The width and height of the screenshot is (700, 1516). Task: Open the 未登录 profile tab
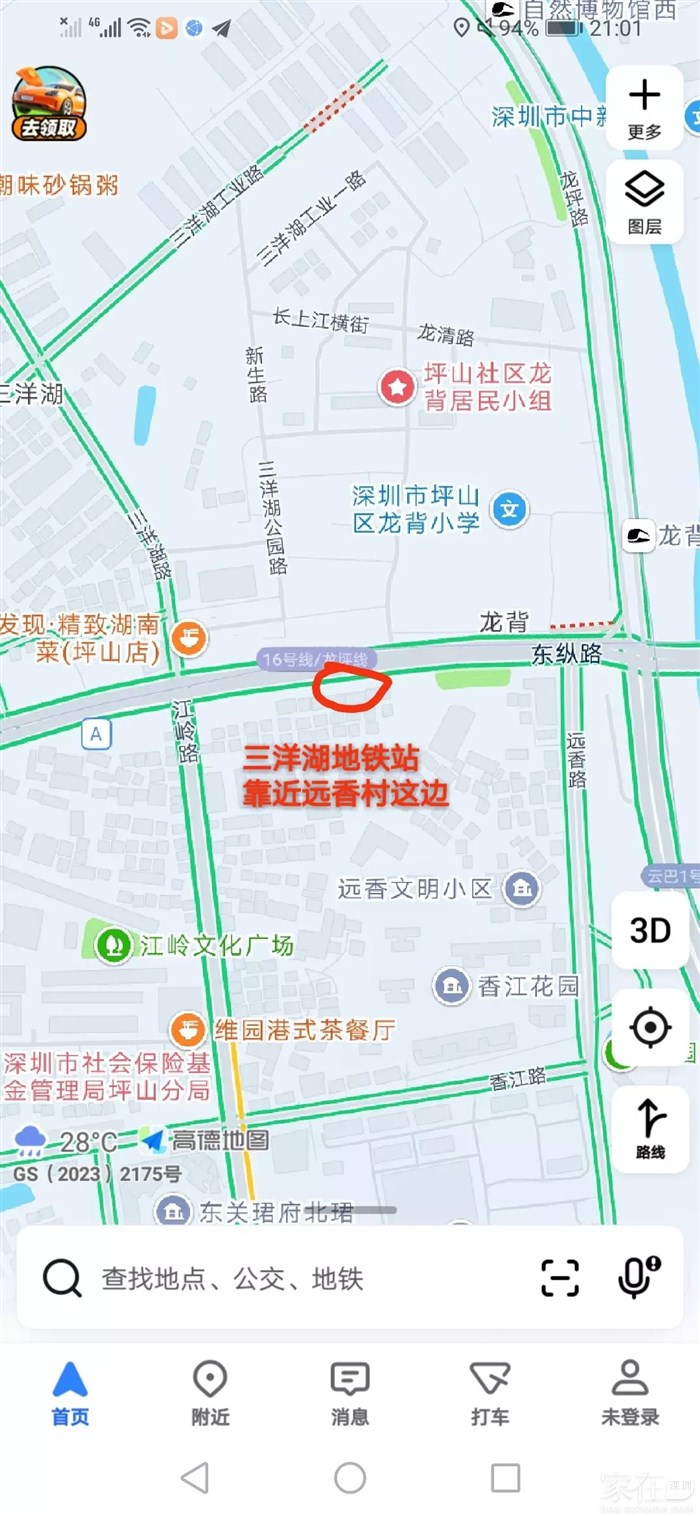tap(630, 1392)
